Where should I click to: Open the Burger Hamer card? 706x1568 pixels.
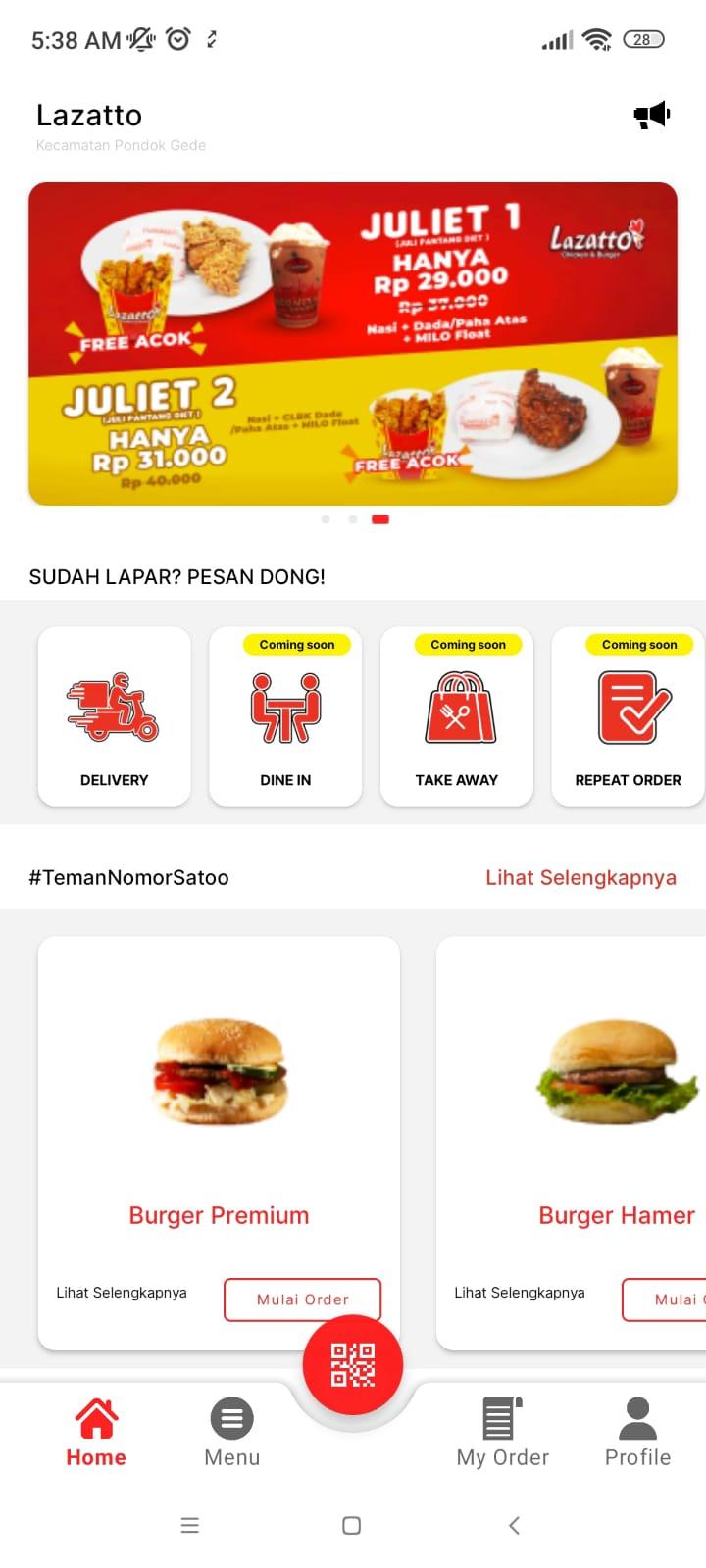(x=571, y=1143)
